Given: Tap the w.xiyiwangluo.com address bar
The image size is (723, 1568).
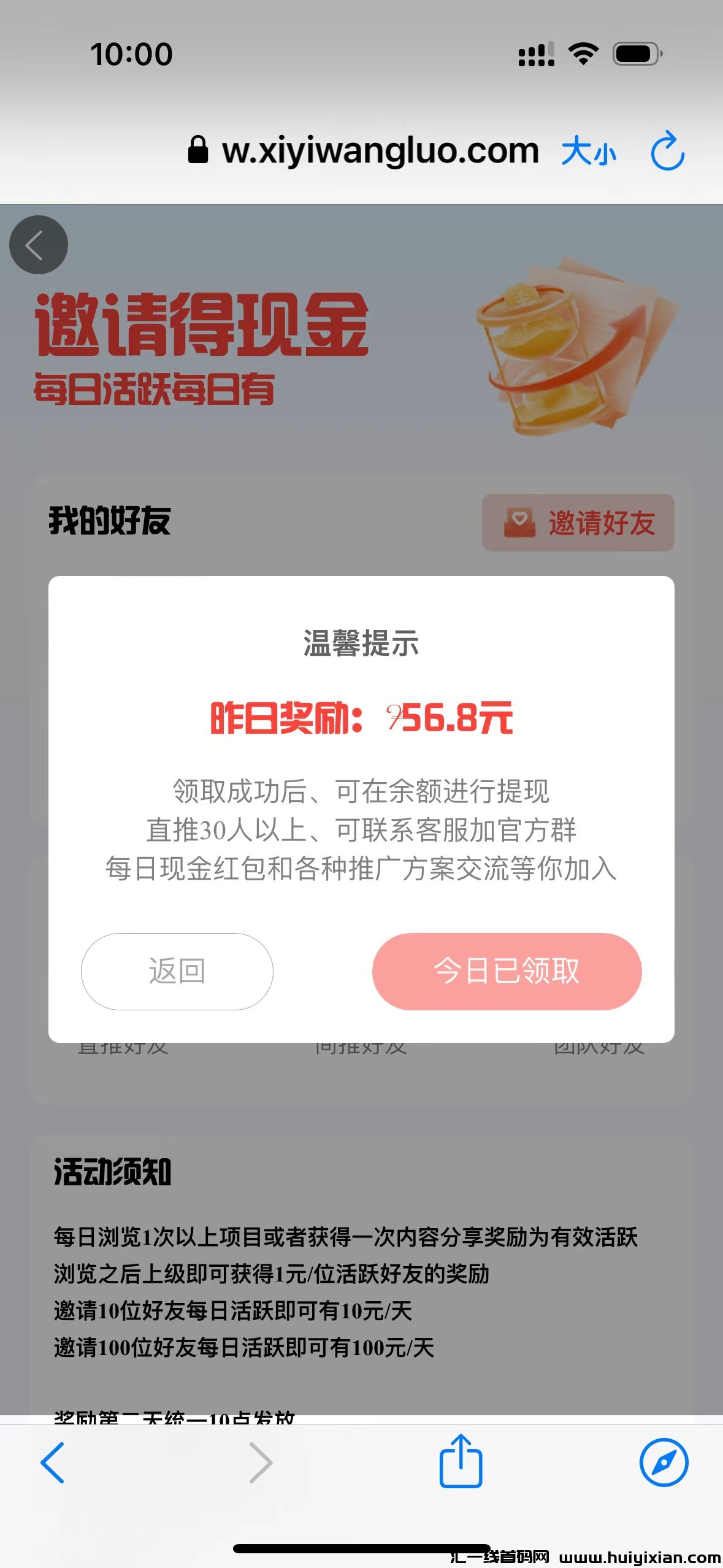Looking at the screenshot, I should click(x=380, y=150).
